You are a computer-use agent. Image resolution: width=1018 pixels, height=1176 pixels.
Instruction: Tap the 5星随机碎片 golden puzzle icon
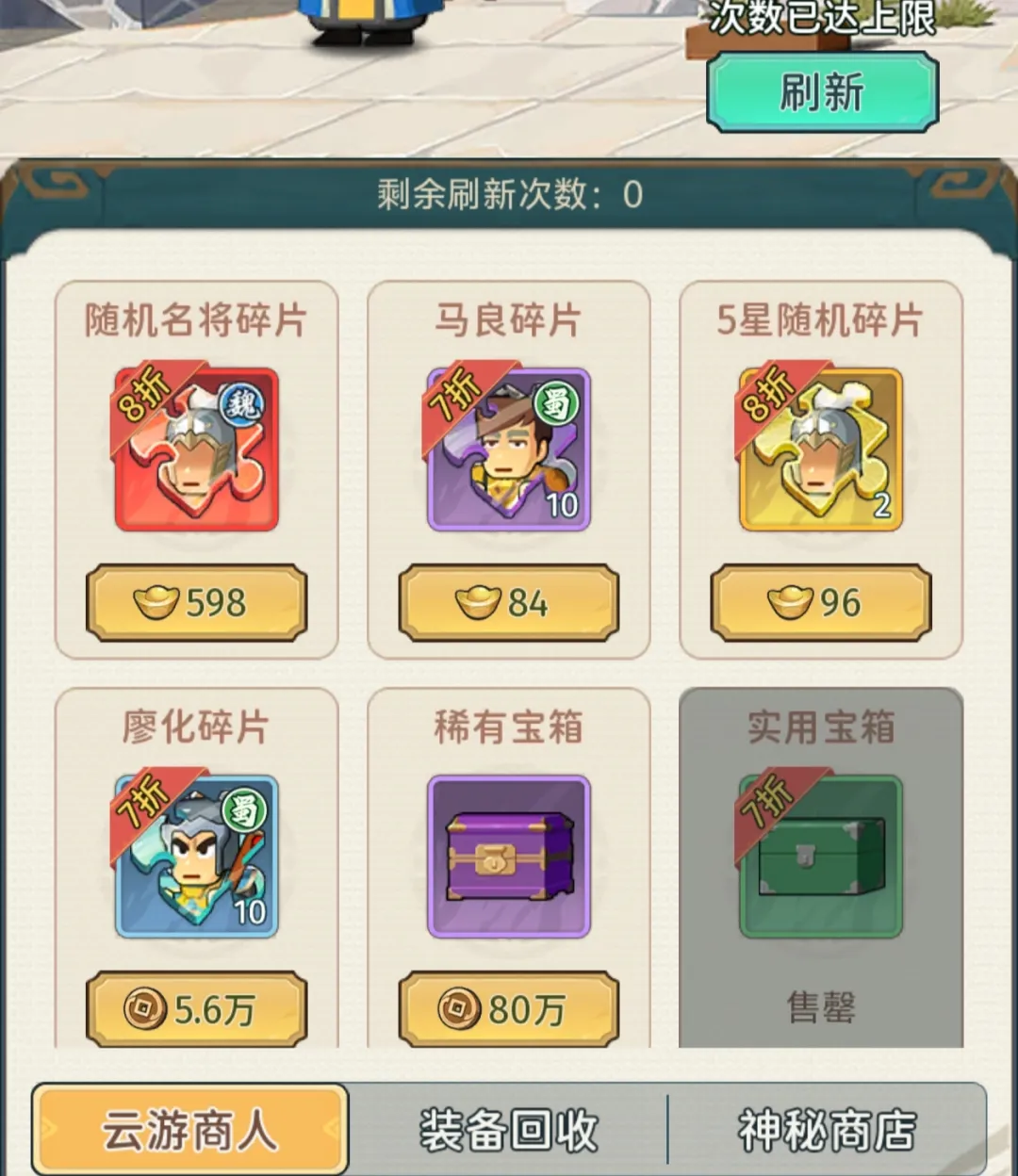[818, 450]
